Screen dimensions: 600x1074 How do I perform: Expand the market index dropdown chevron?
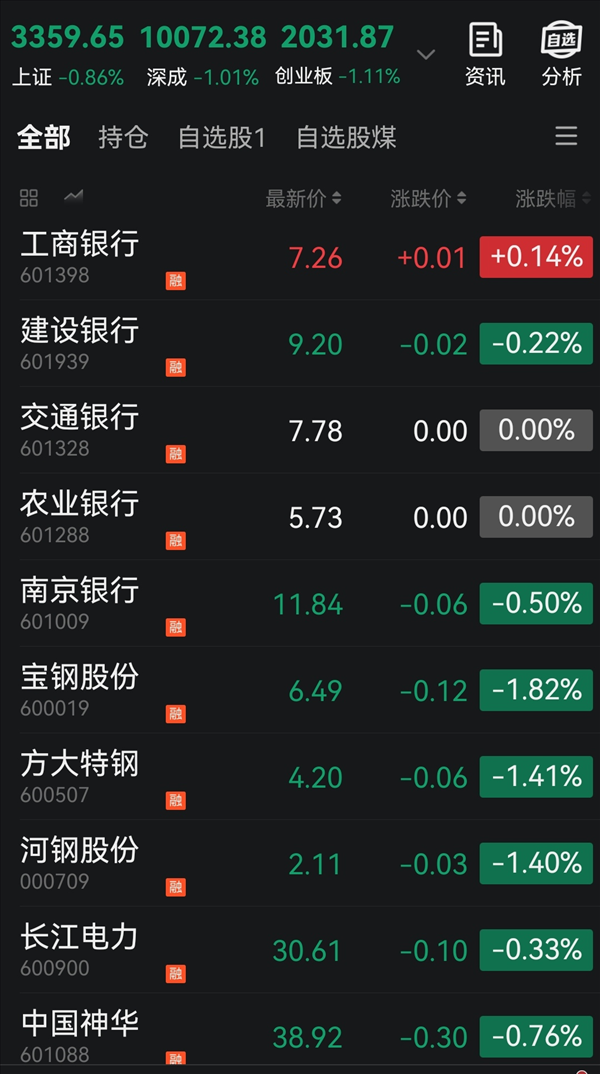(x=426, y=54)
